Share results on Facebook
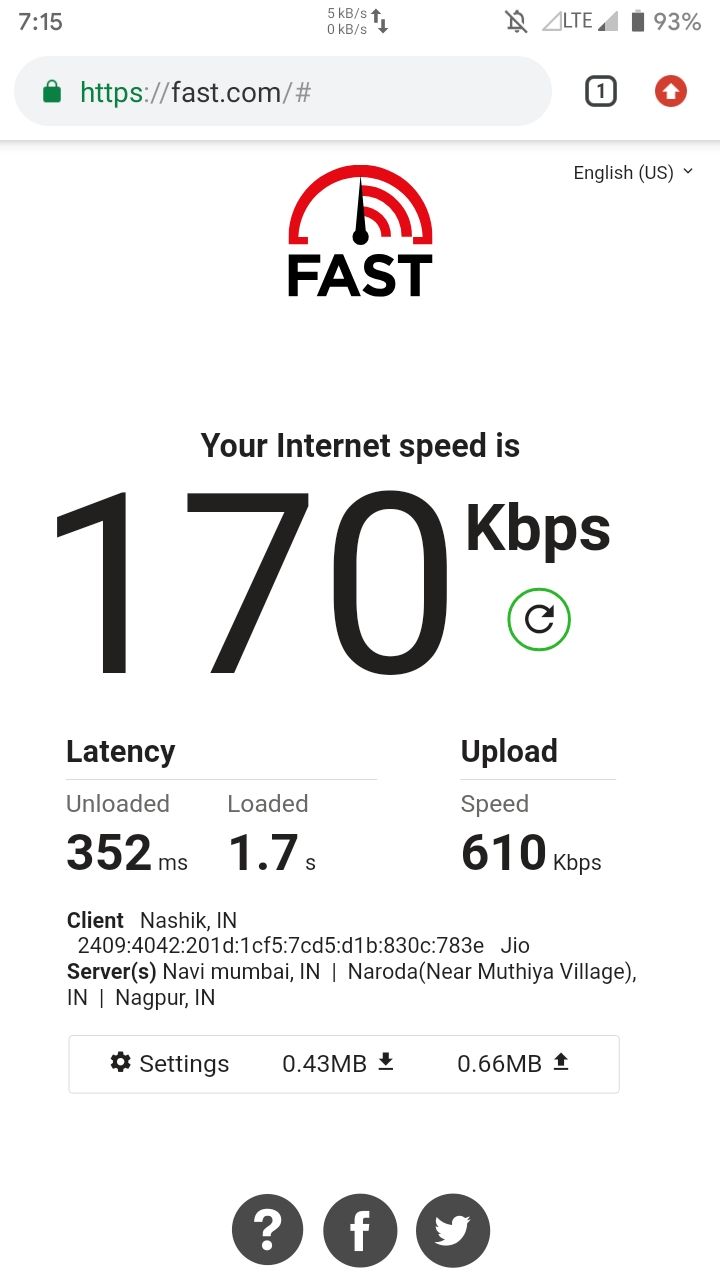 [x=360, y=1230]
